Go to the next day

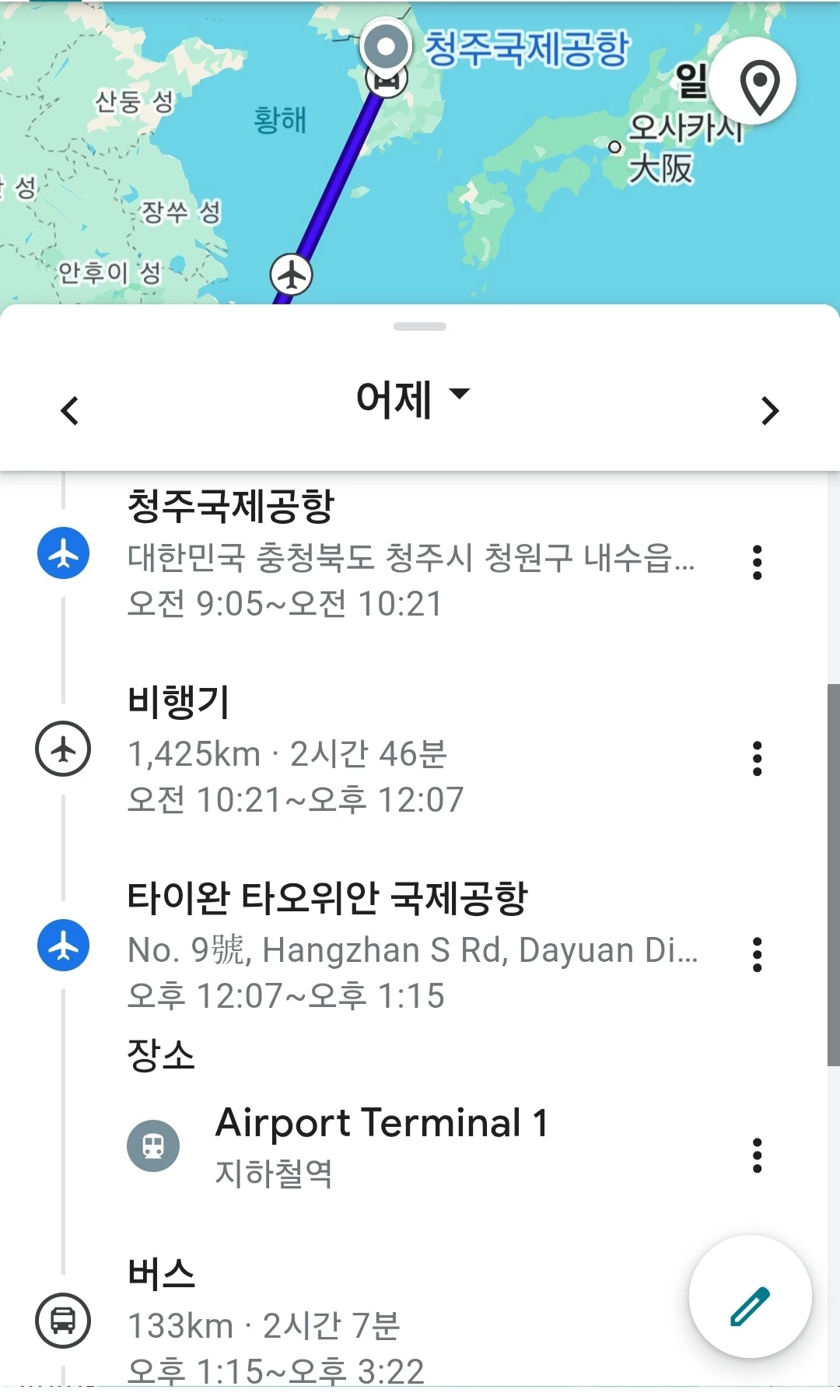pos(769,411)
